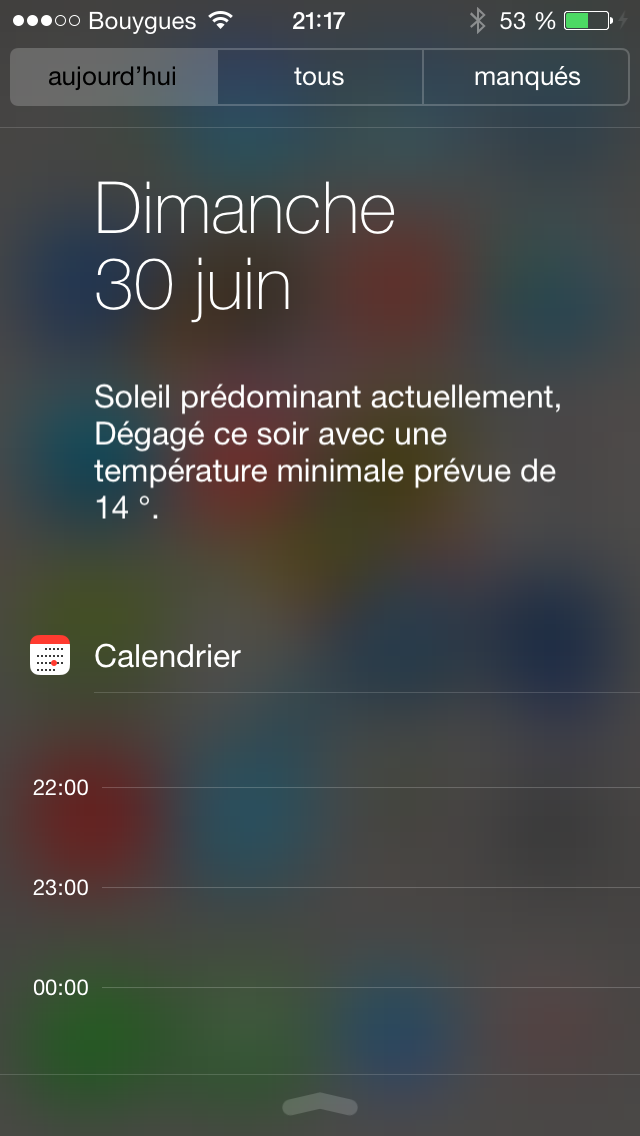The height and width of the screenshot is (1136, 640).
Task: Switch to the "tous" tab
Action: (319, 77)
